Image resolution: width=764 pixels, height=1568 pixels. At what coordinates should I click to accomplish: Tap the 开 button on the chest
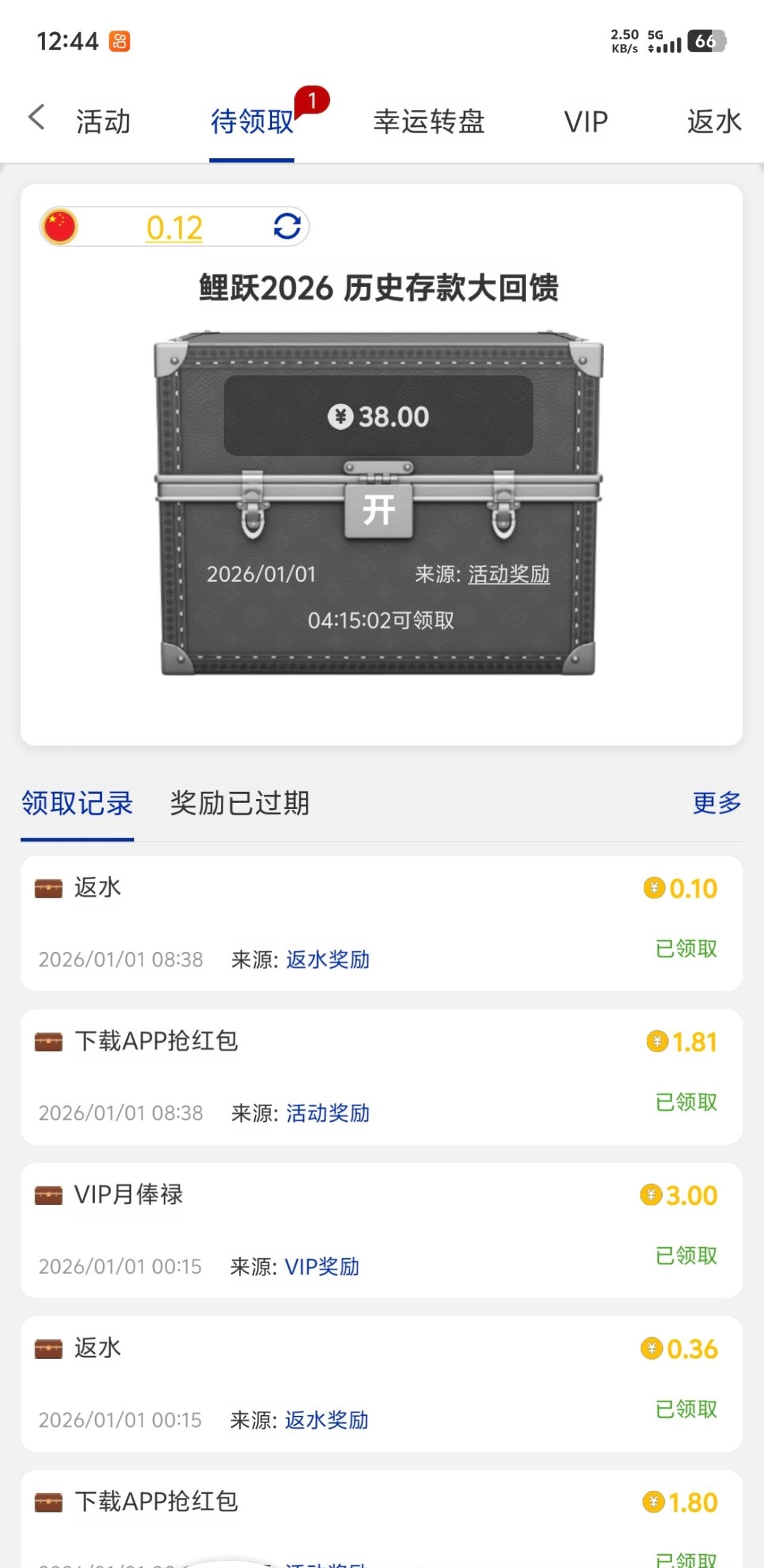(378, 510)
